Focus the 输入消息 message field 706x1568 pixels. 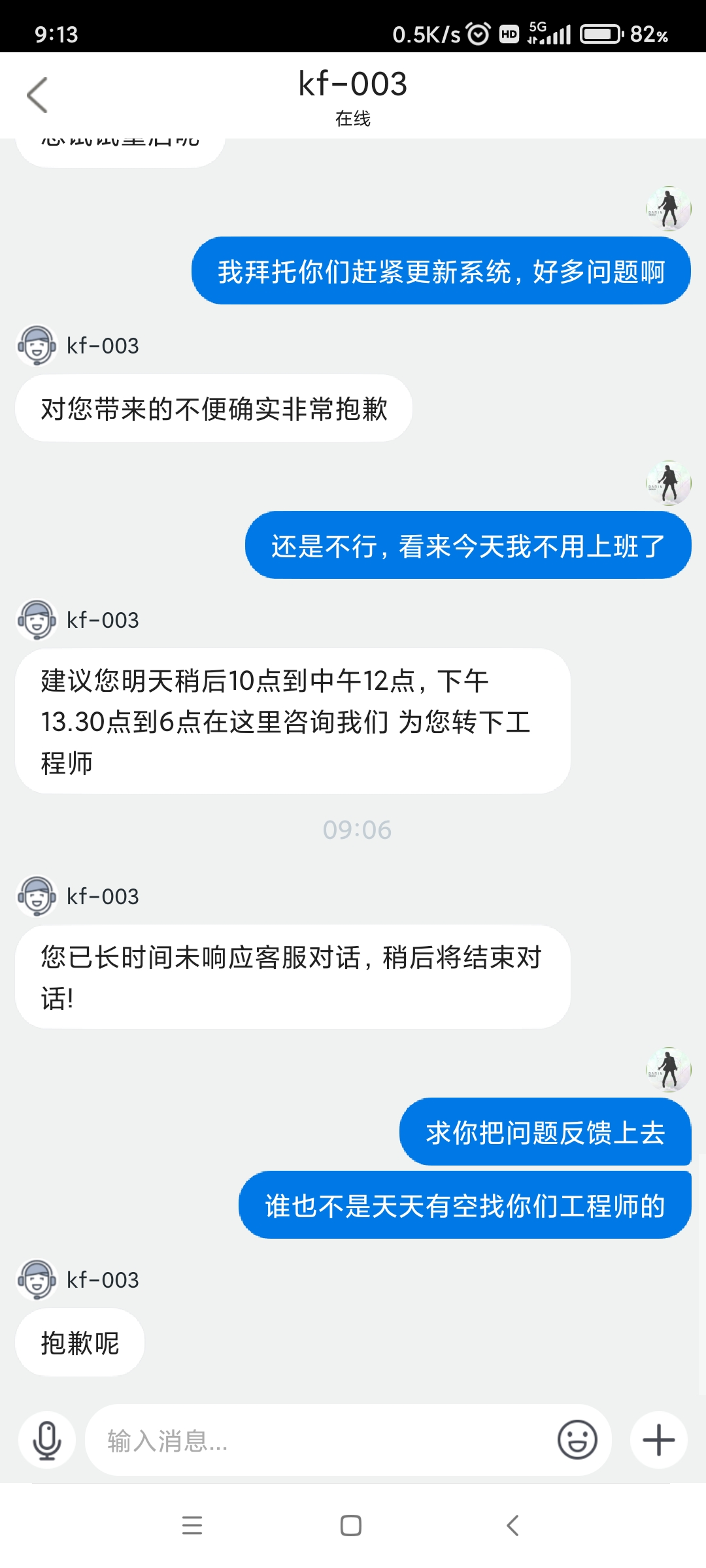(x=320, y=1440)
